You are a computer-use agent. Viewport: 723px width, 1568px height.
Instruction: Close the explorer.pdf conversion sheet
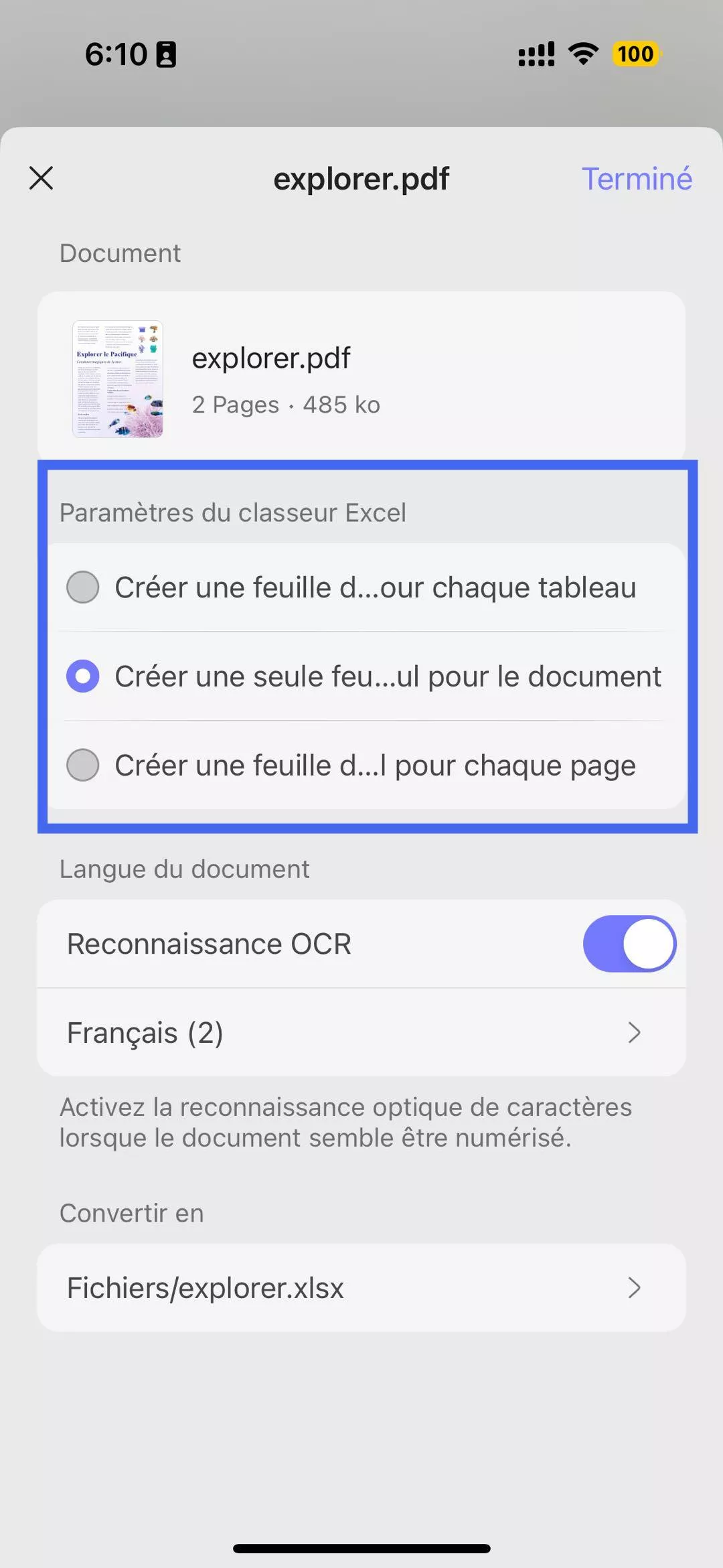click(x=42, y=178)
